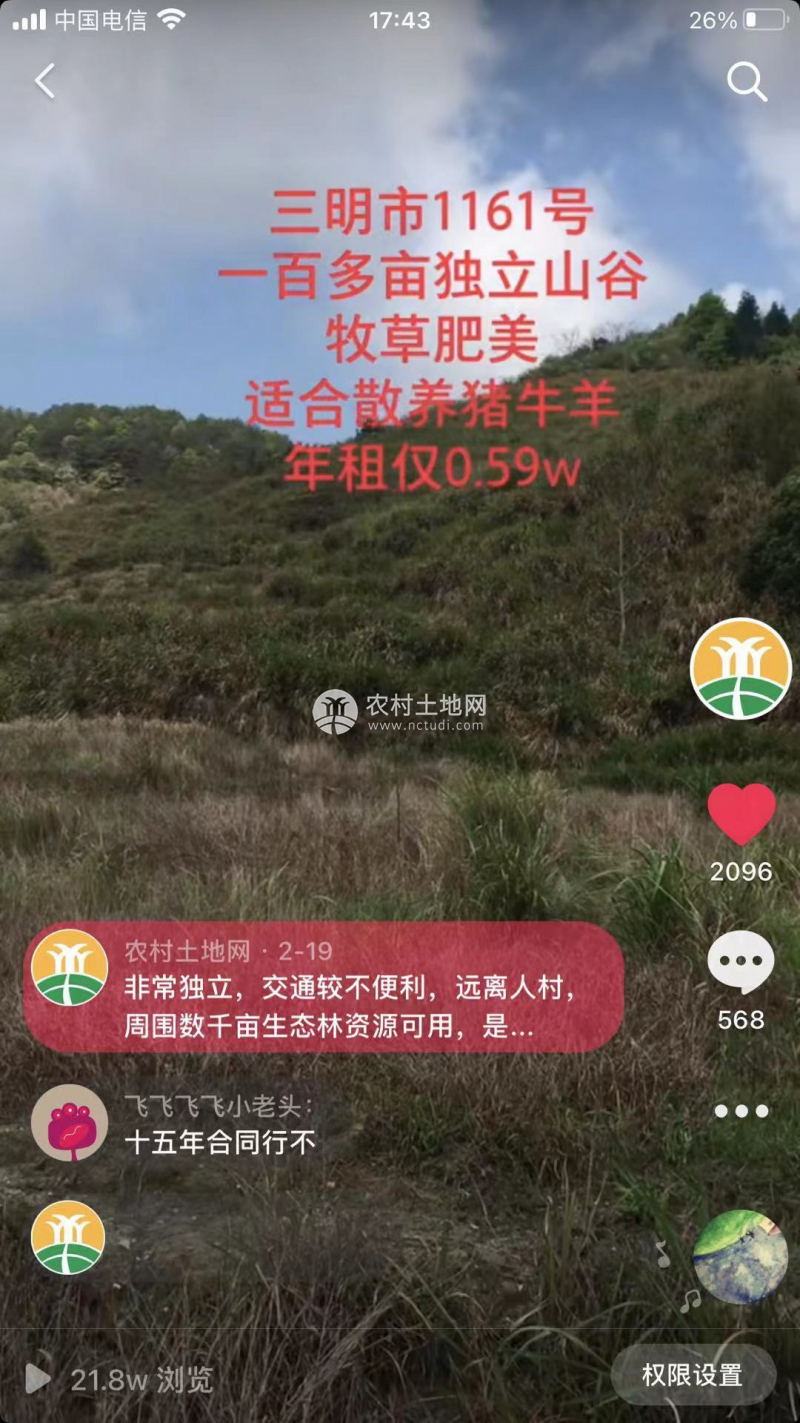Screen dimensions: 800x1423
Task: Open search with the magnifier icon
Action: click(746, 82)
